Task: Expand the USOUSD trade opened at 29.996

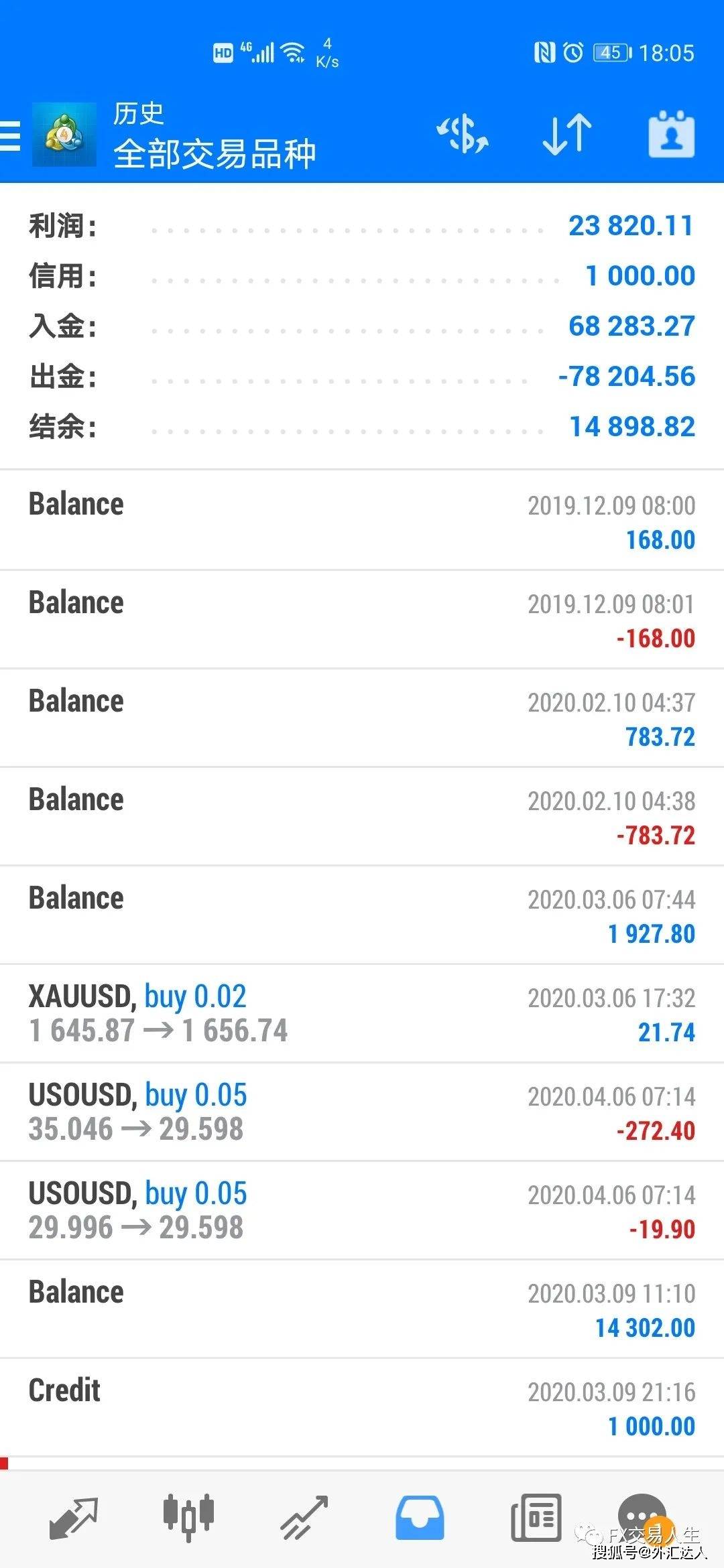Action: pyautogui.click(x=362, y=1211)
